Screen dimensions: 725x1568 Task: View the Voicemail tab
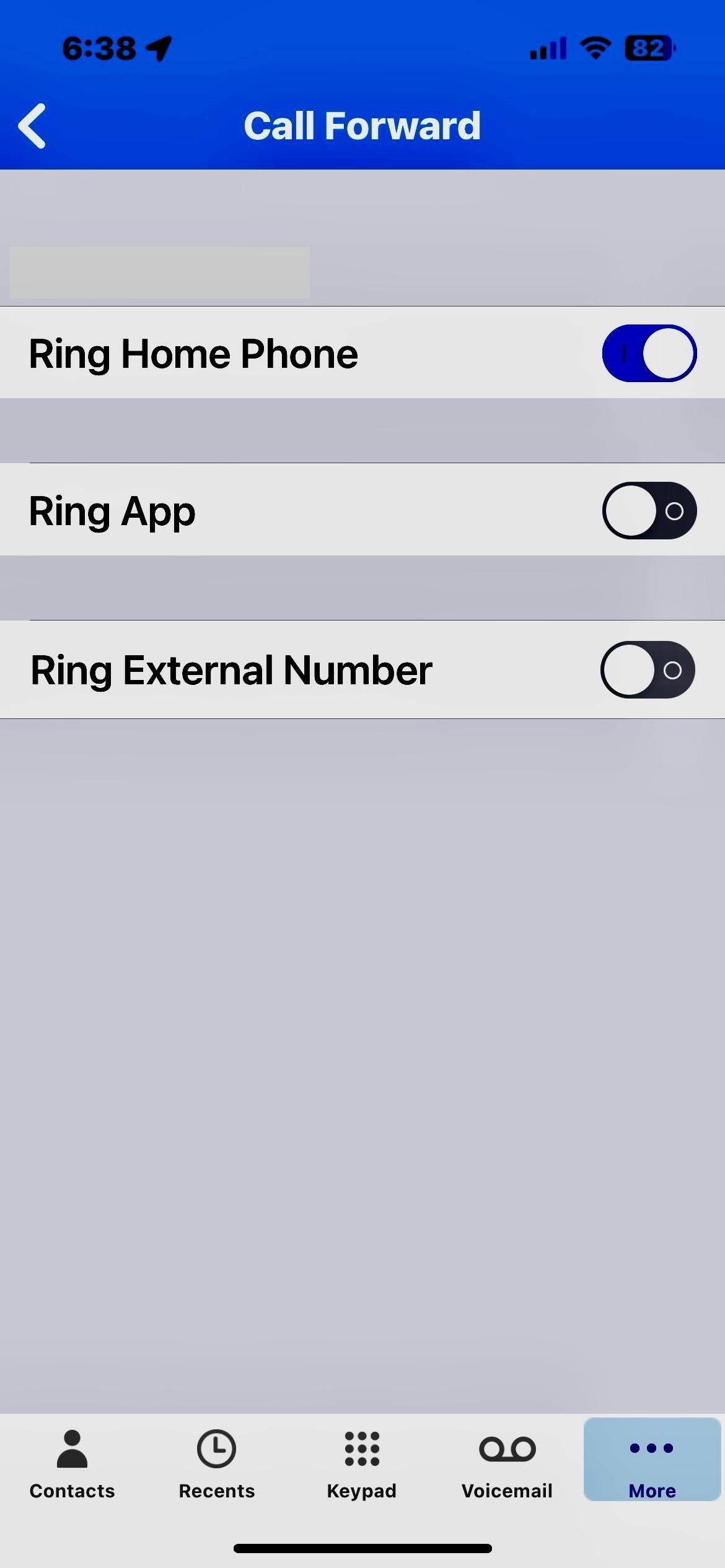pyautogui.click(x=507, y=1464)
